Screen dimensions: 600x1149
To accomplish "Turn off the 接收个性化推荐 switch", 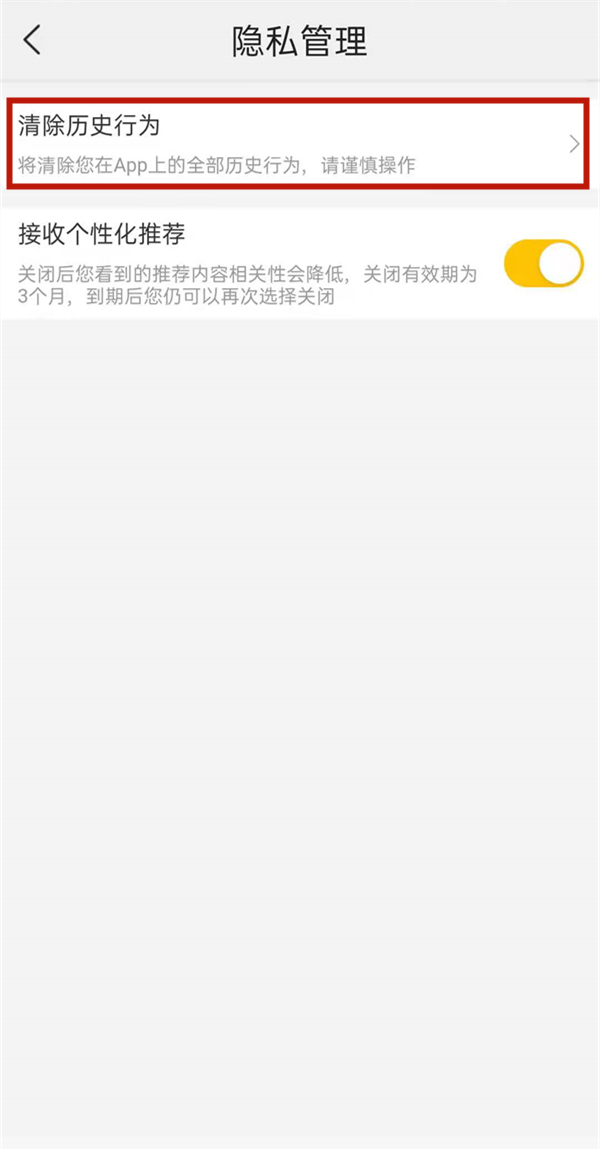I will 543,263.
